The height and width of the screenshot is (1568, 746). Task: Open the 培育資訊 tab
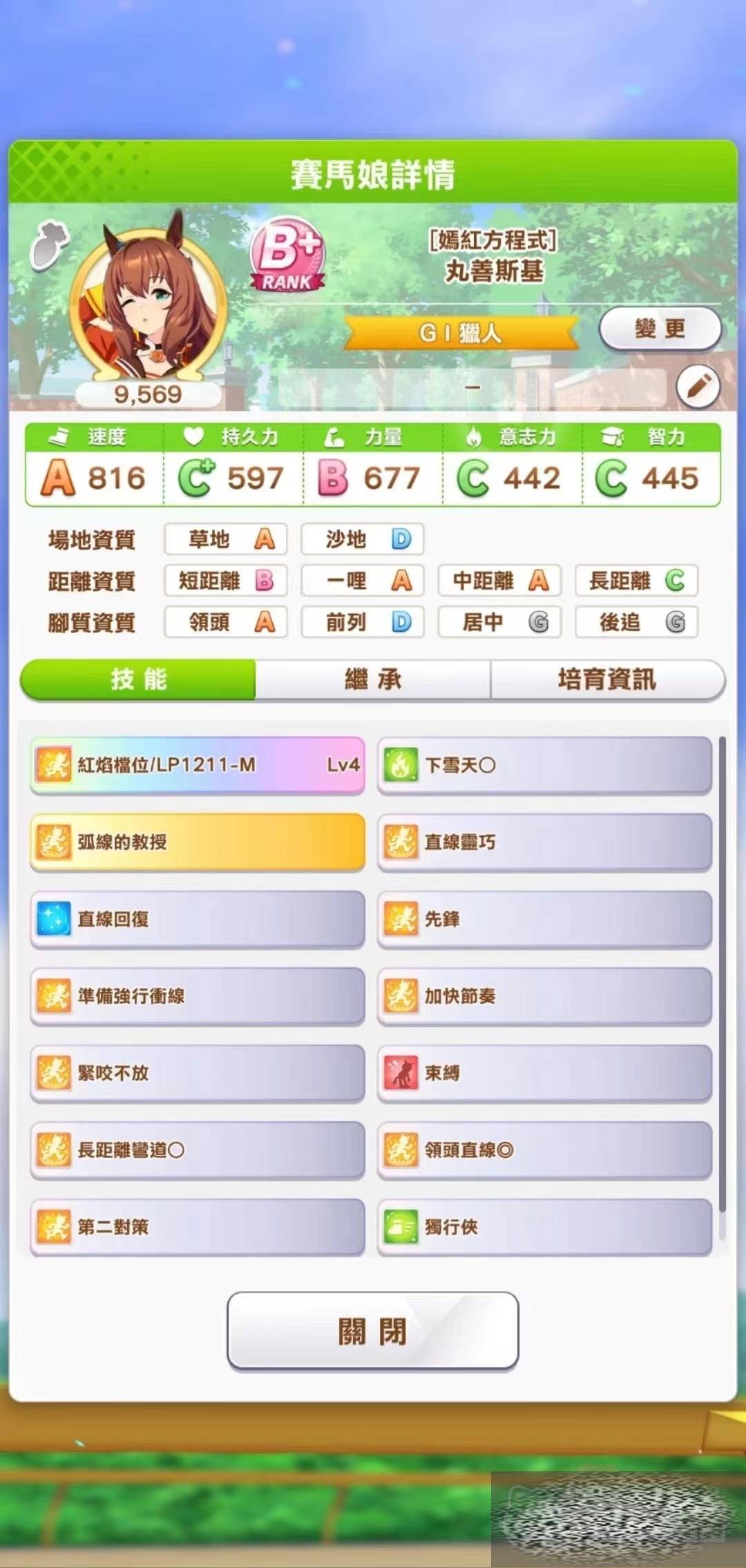click(x=606, y=679)
